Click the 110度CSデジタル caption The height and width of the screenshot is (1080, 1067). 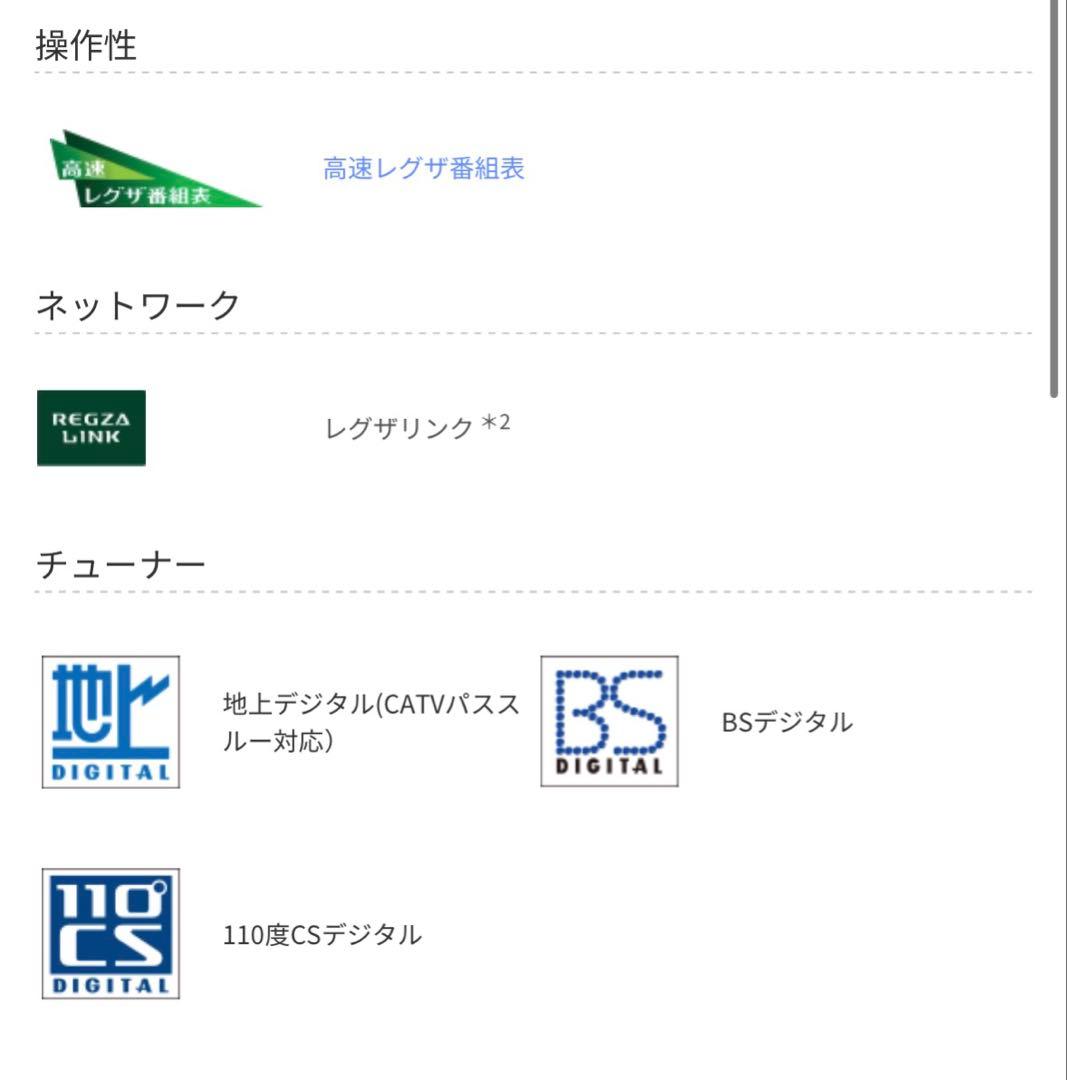coord(321,933)
